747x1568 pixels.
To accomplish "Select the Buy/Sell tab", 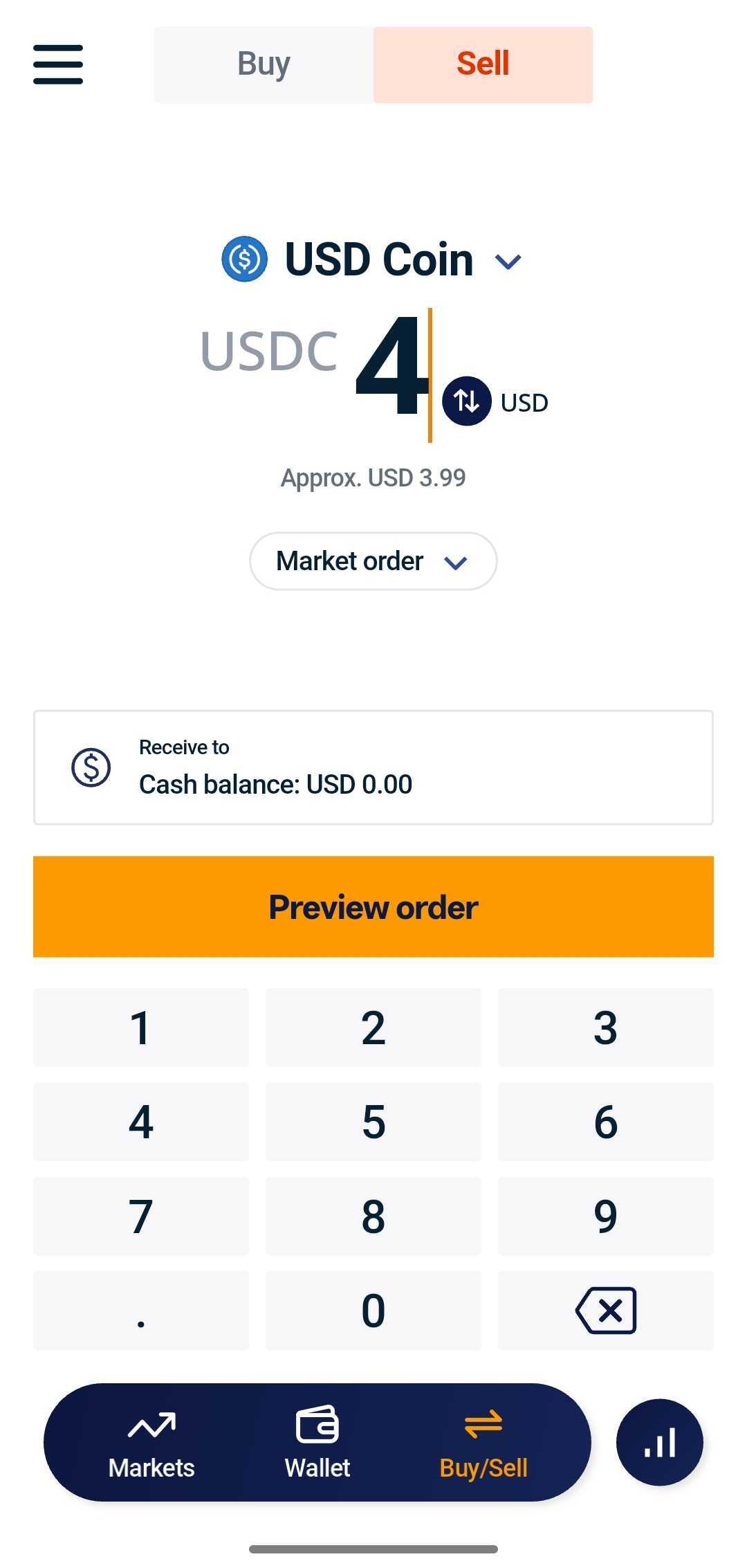I will click(483, 1443).
